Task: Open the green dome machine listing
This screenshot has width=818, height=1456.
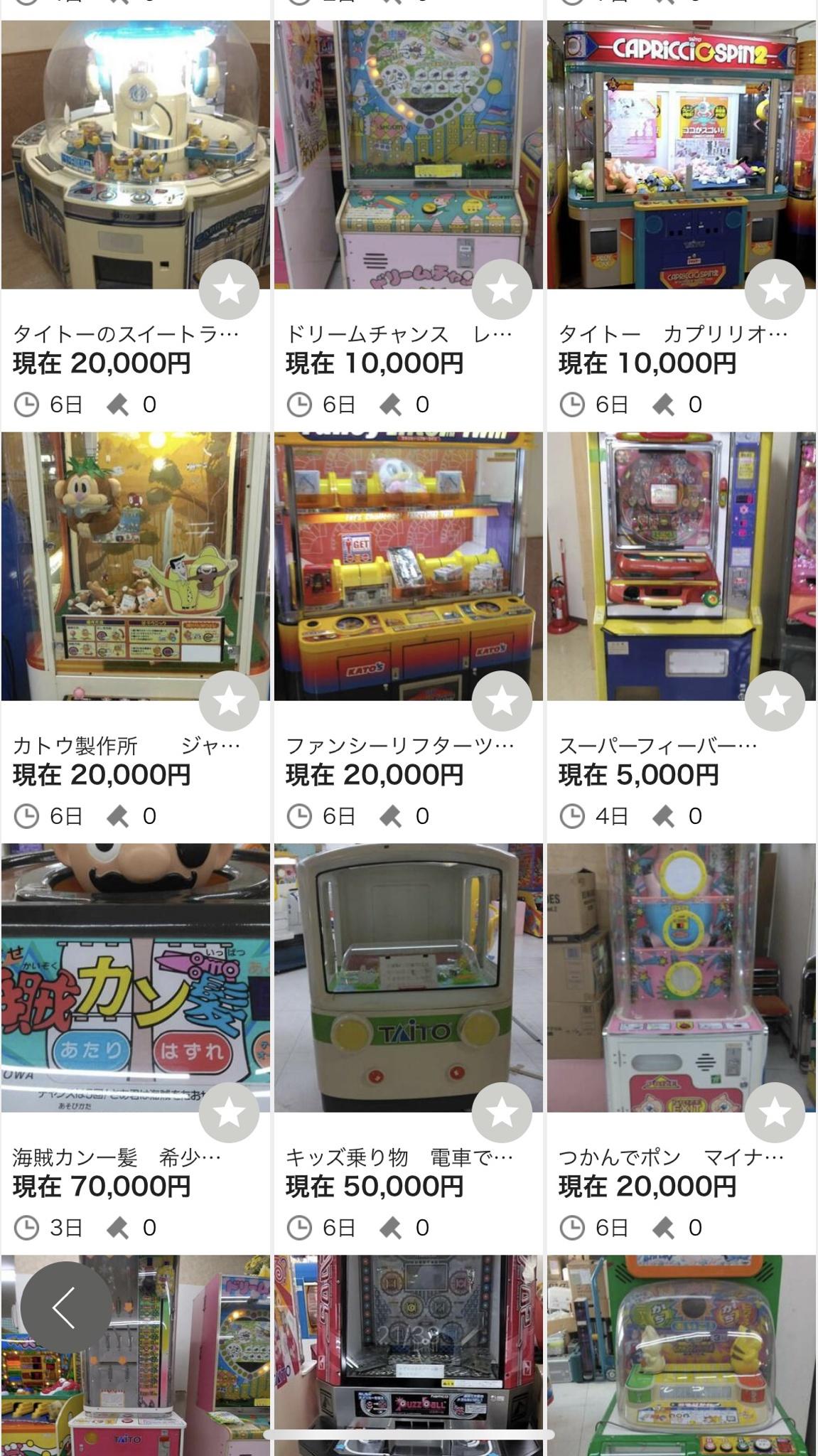Action: [681, 1355]
